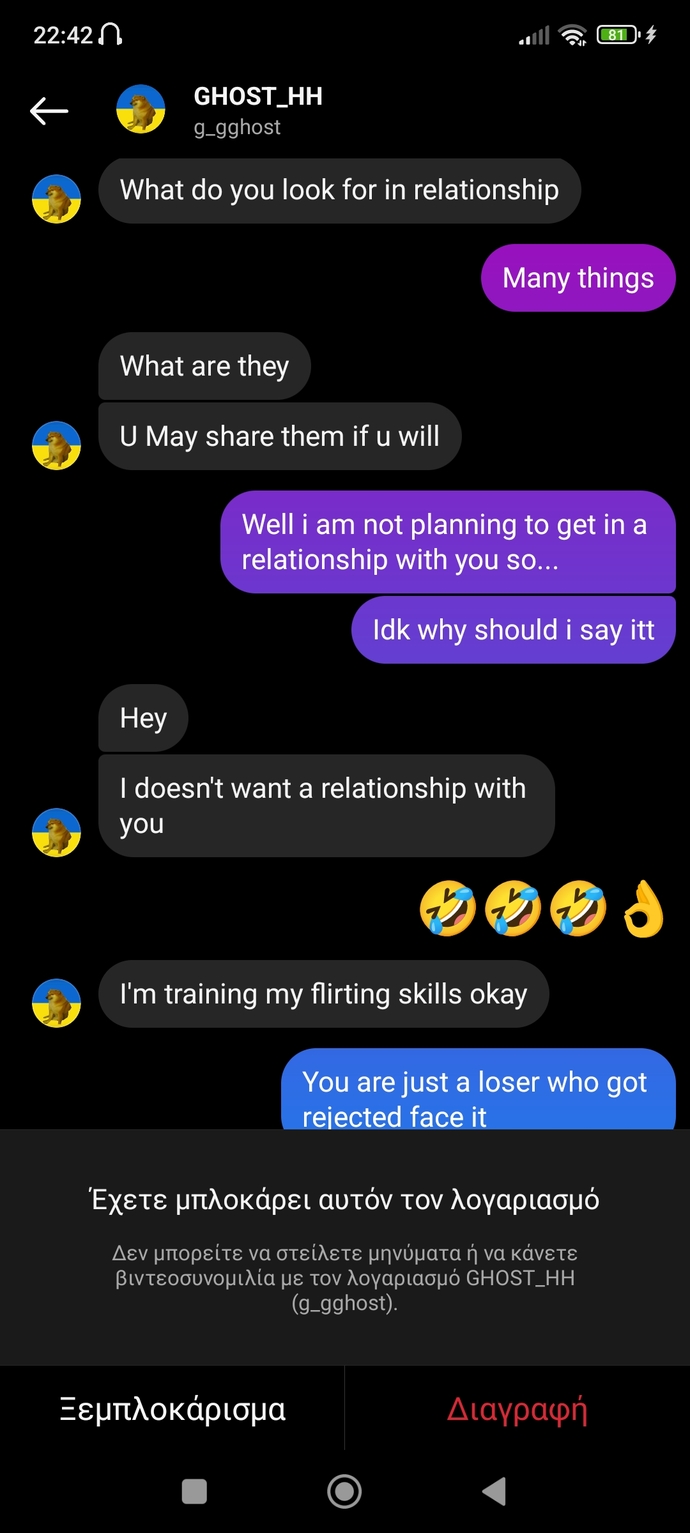Go back using the top-left arrow

click(x=49, y=111)
